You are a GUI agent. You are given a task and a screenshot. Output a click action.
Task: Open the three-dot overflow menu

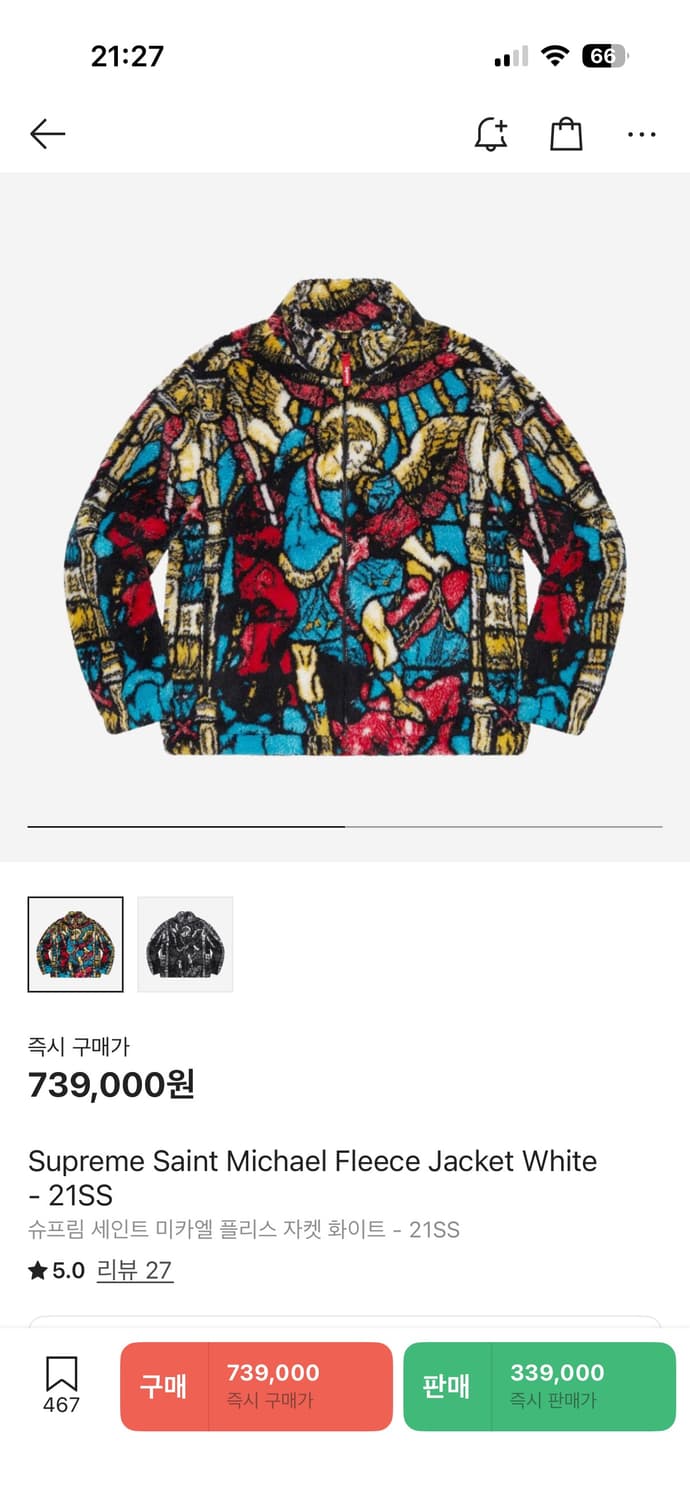[641, 134]
